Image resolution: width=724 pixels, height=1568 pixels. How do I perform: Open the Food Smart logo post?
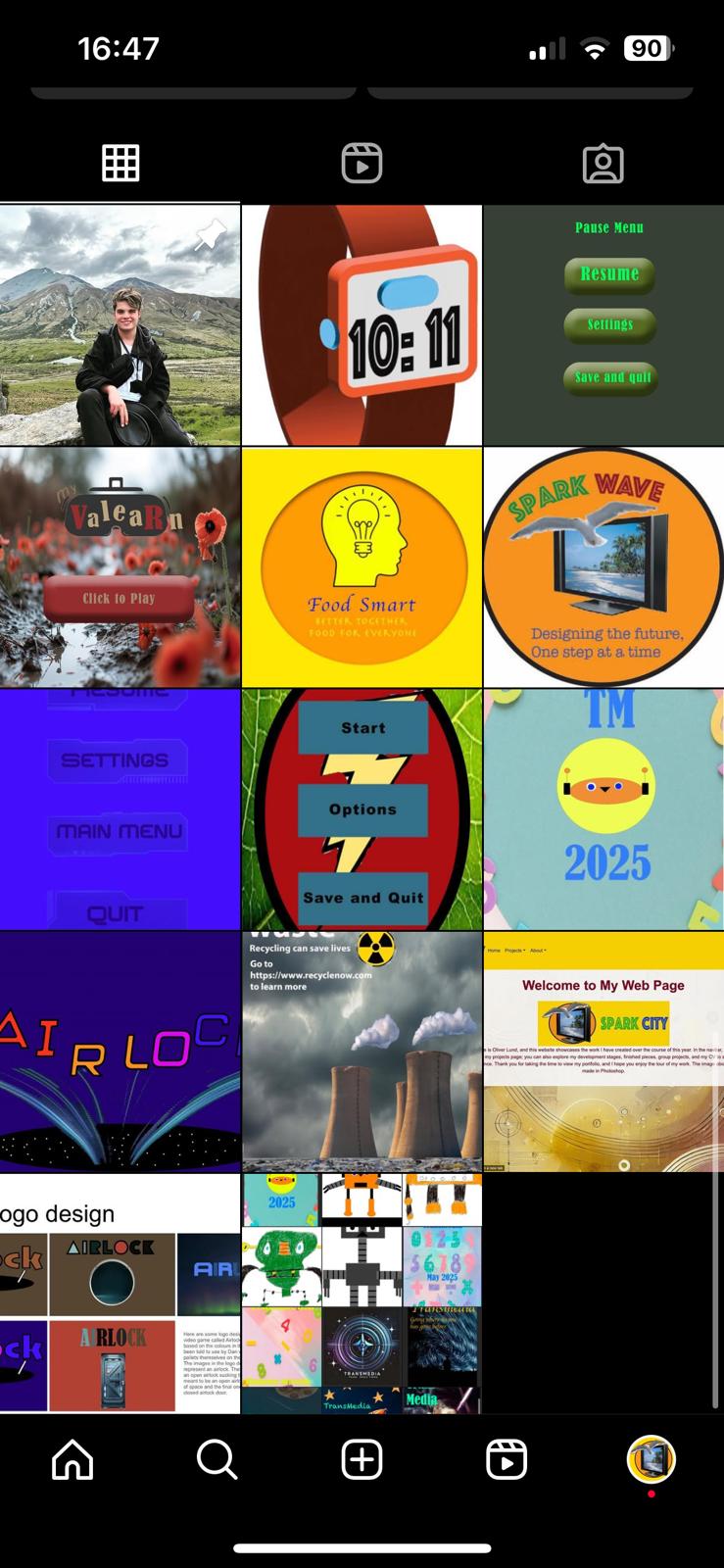tap(362, 567)
